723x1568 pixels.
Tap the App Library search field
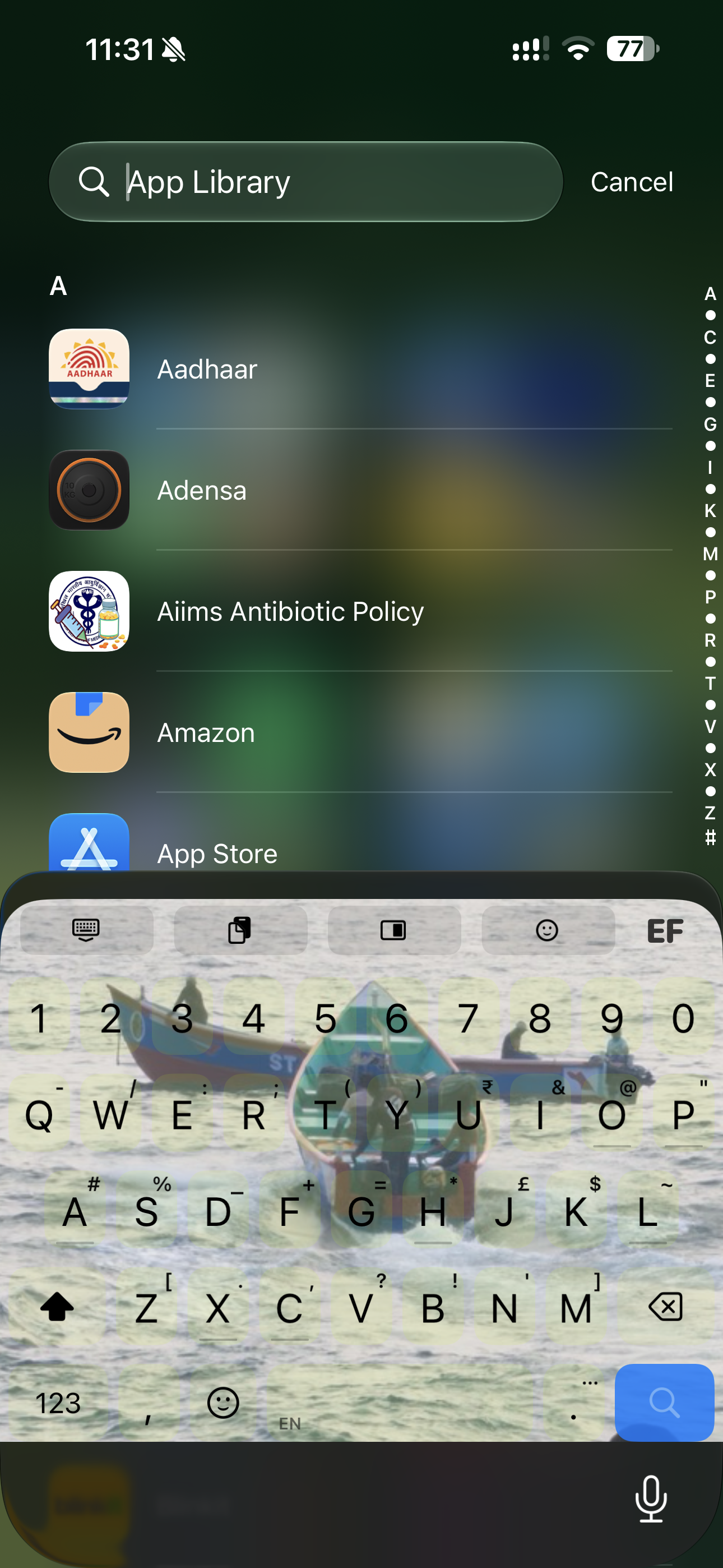pyautogui.click(x=305, y=182)
